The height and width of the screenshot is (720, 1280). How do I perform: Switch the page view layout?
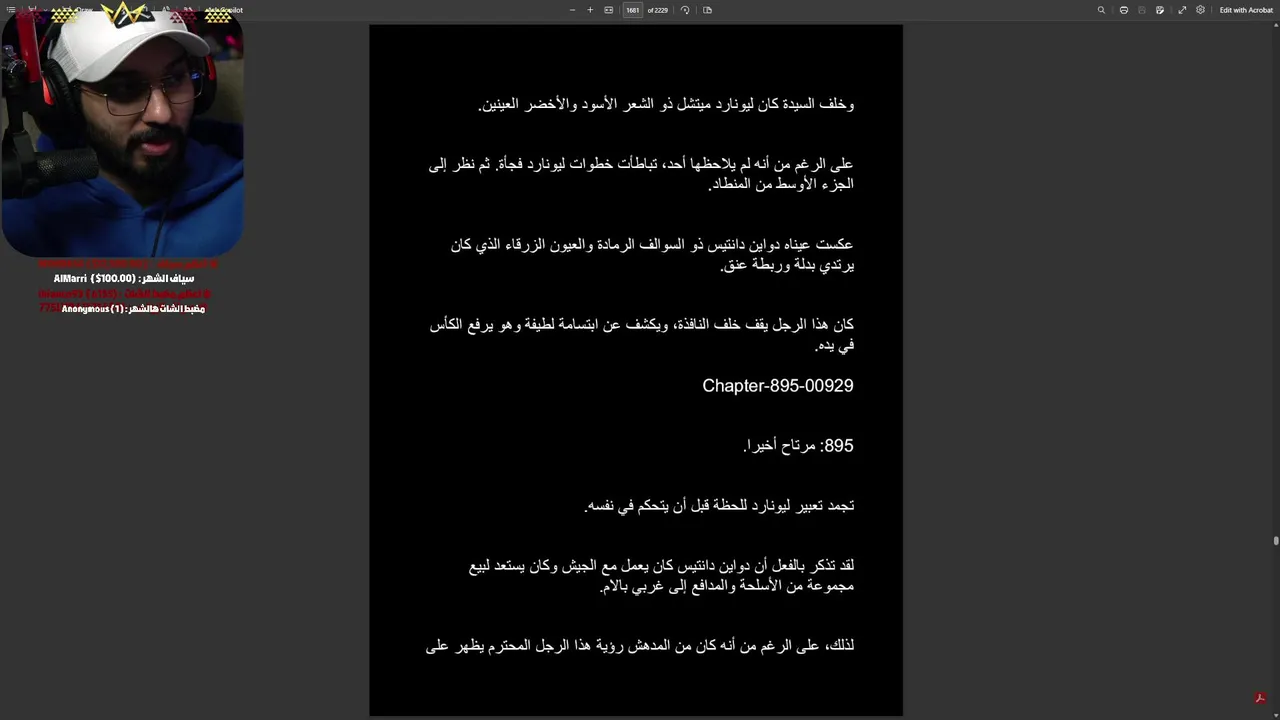click(707, 10)
